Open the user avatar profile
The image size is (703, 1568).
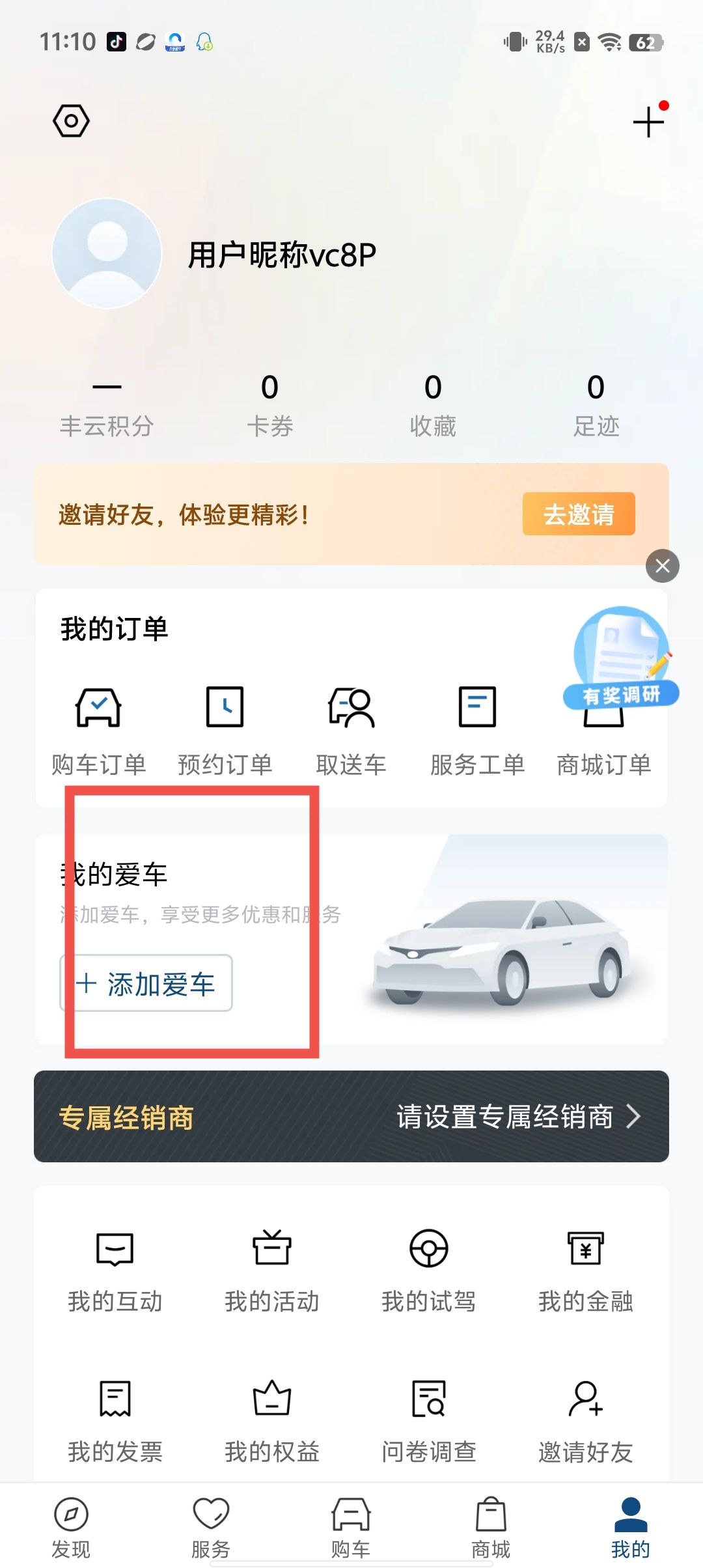pos(107,253)
